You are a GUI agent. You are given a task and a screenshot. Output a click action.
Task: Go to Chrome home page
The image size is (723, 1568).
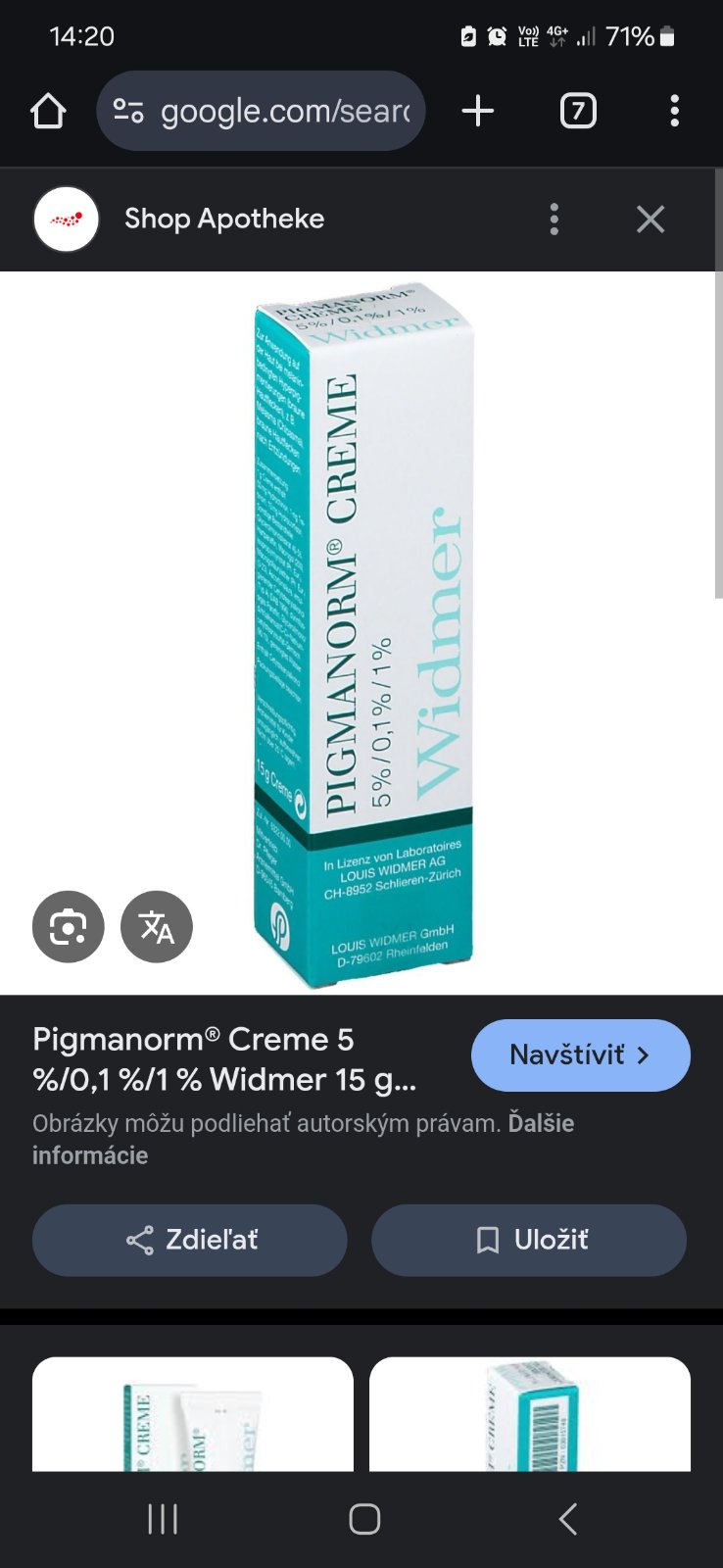click(48, 112)
